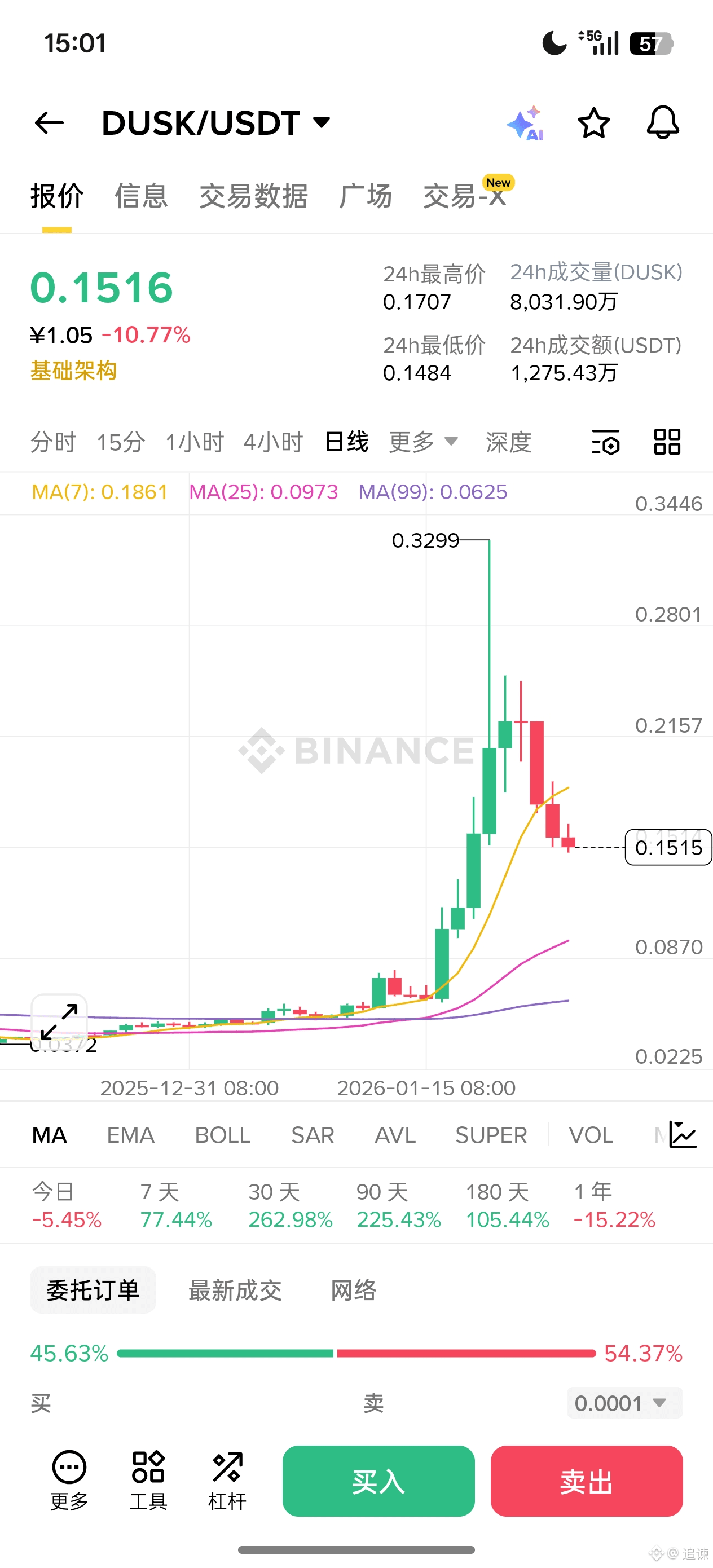
Task: Go back using the arrow icon
Action: coord(49,123)
